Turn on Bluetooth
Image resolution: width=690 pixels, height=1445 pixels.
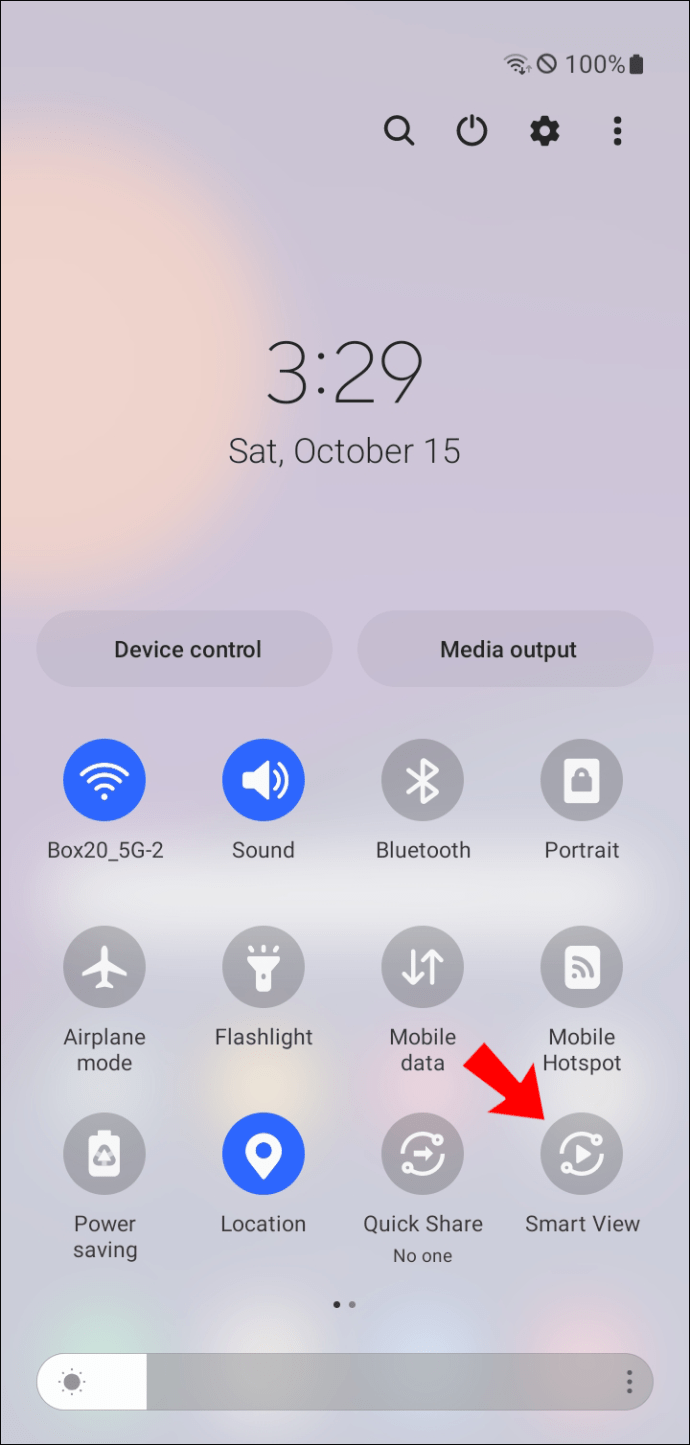point(422,780)
